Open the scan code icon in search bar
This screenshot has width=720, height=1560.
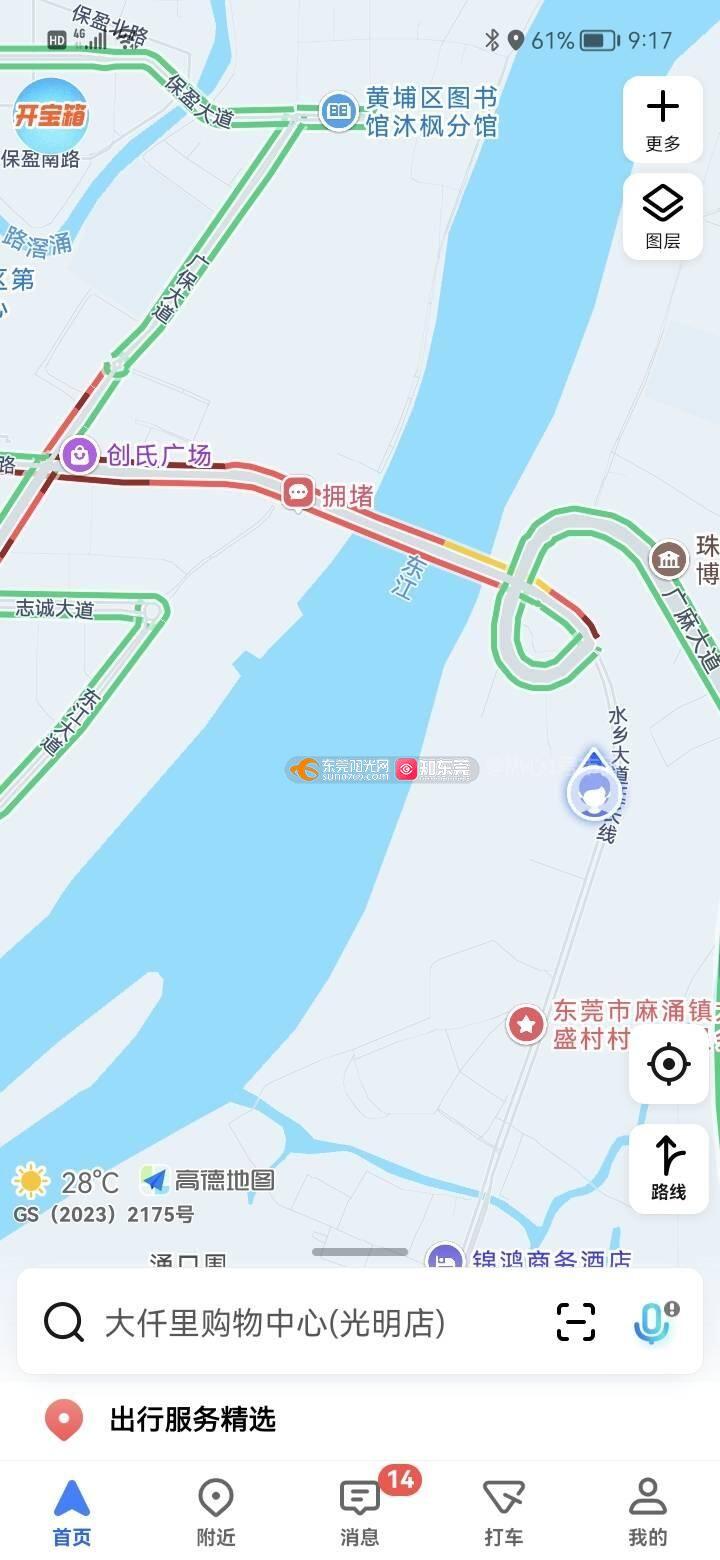click(x=576, y=1322)
